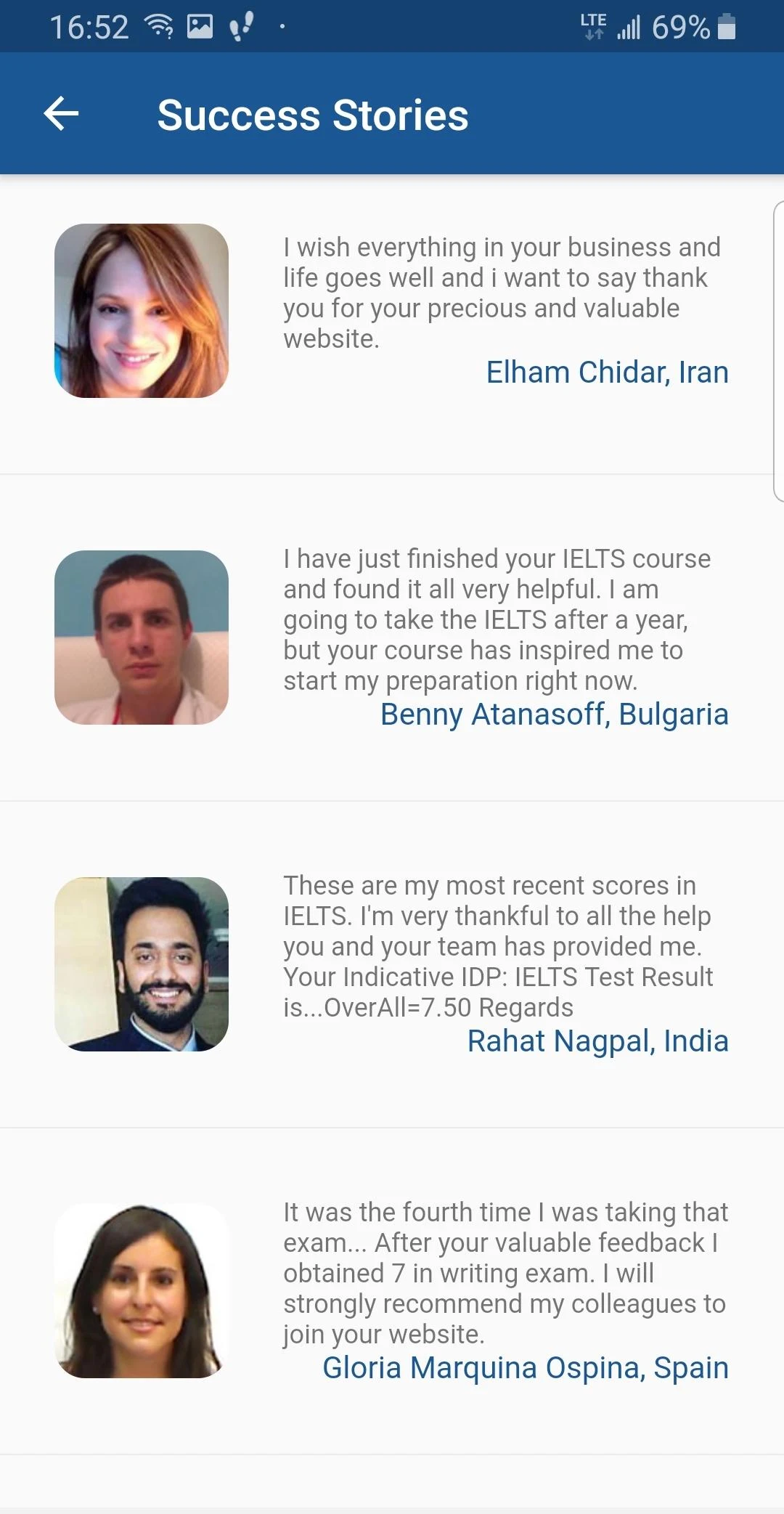Open Gloria Marquina Ospina's success story
The image size is (784, 1514).
(392, 1291)
